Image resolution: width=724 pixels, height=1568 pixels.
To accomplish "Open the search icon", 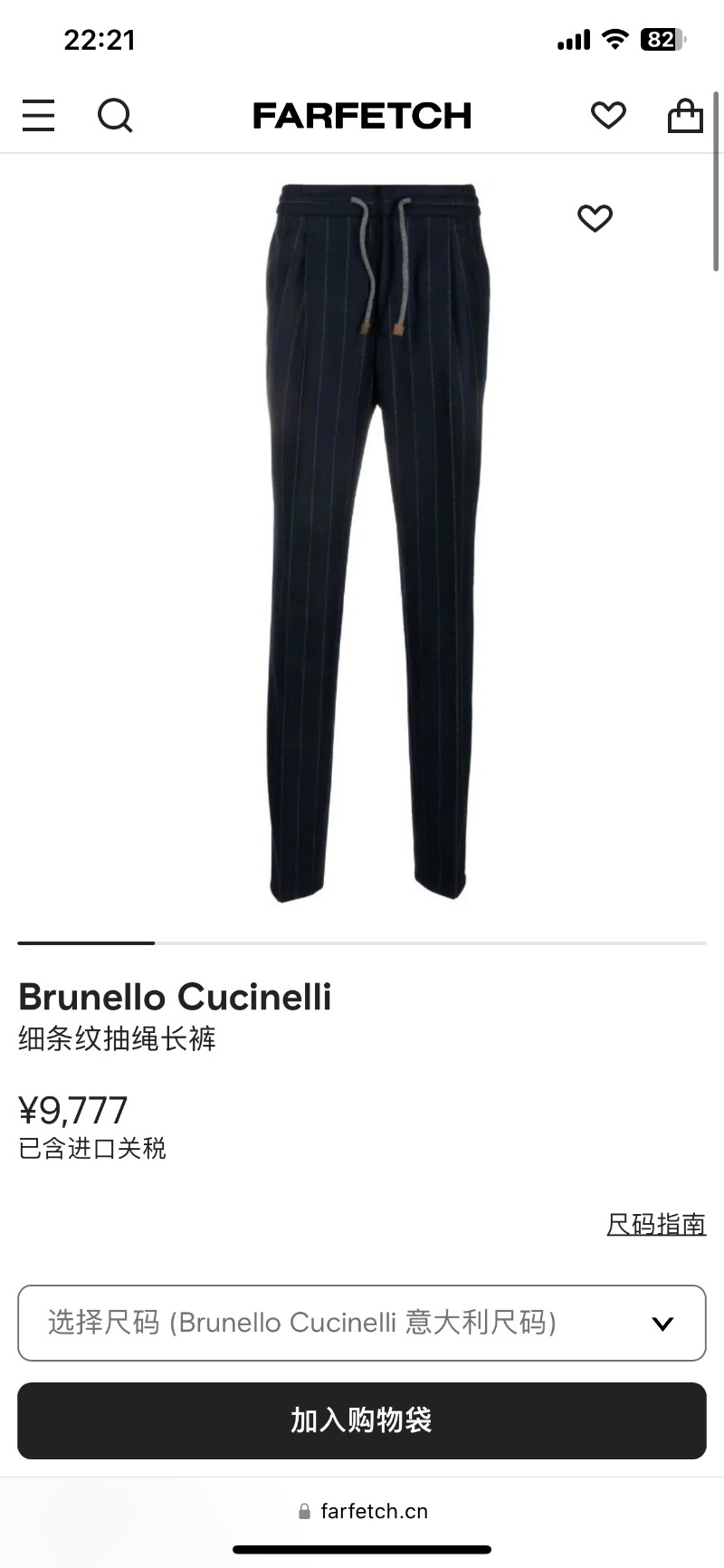I will [x=115, y=116].
